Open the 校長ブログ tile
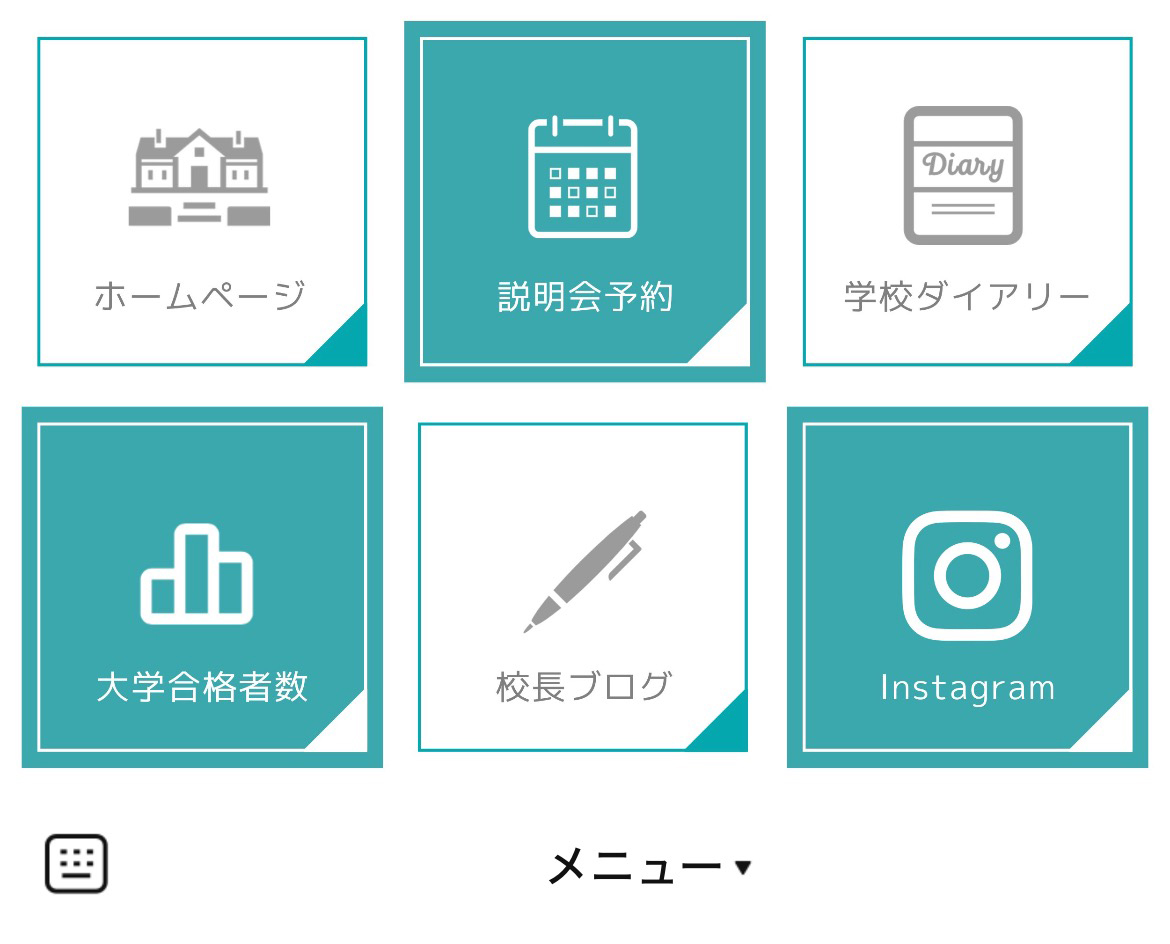This screenshot has width=1170, height=944. 583,588
